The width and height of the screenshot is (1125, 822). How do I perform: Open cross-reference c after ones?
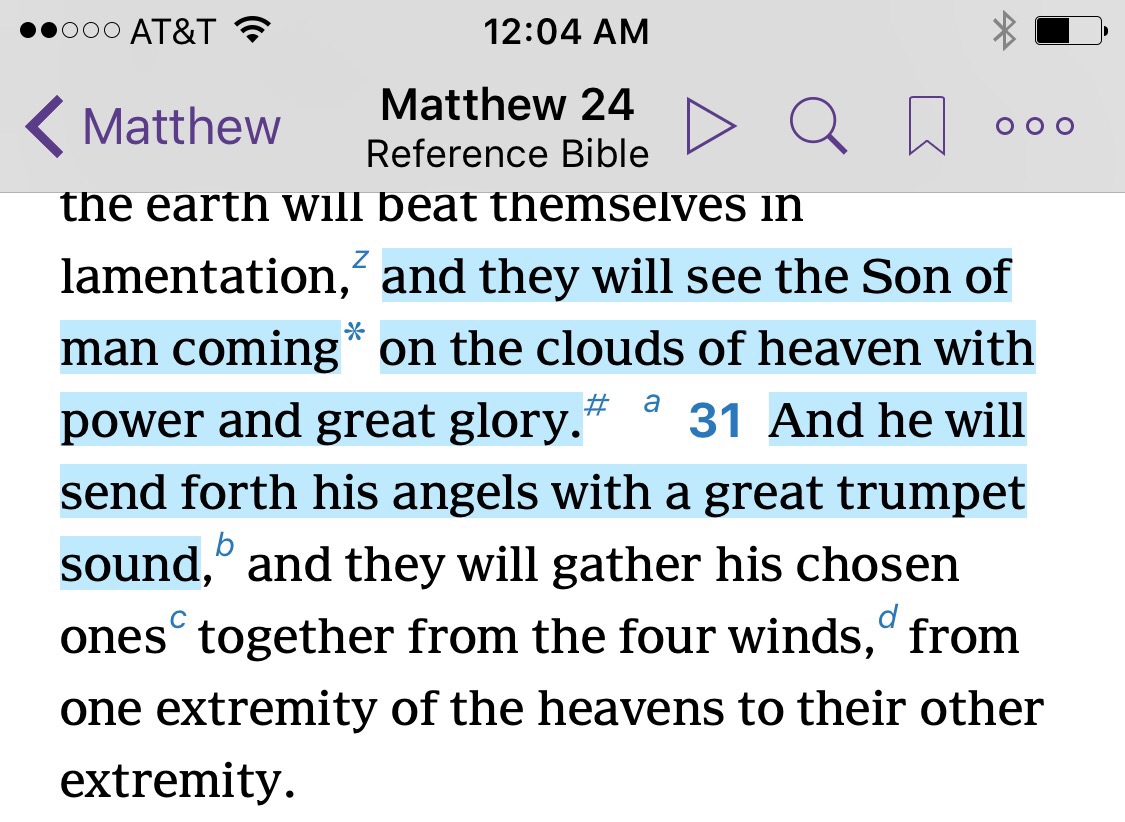[178, 620]
